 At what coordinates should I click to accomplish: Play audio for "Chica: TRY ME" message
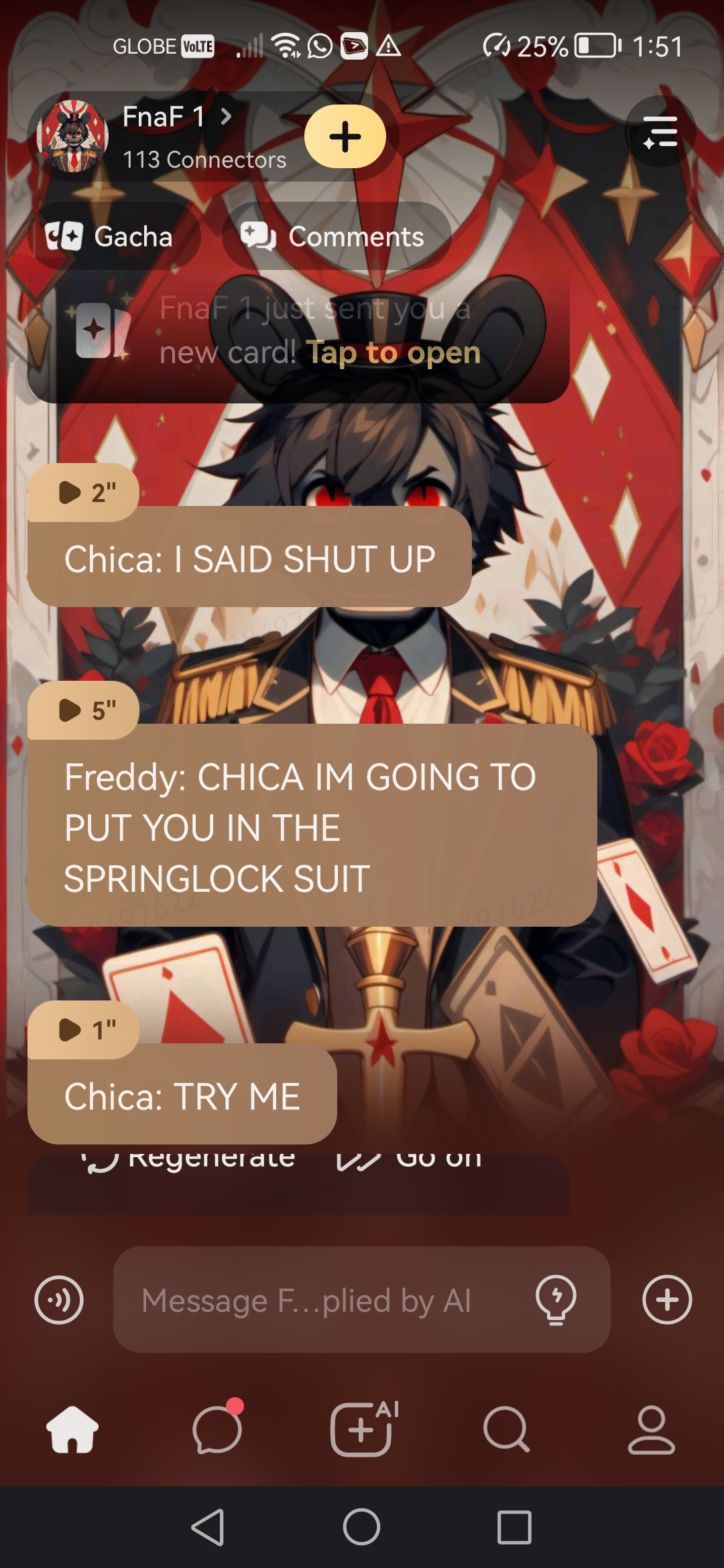(x=84, y=1030)
